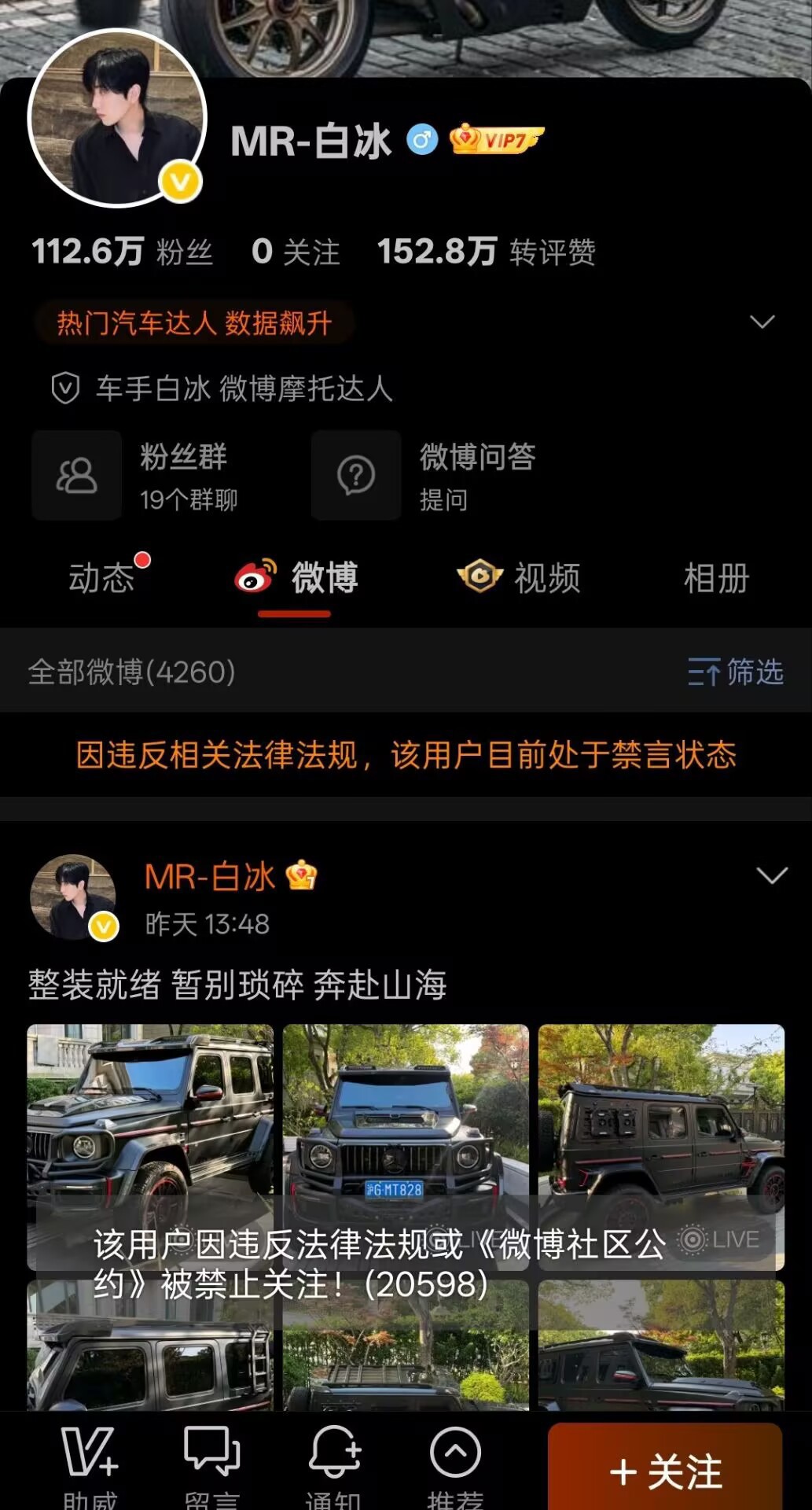Switch to the 动态 tab
Viewport: 812px width, 1510px height.
coord(102,578)
